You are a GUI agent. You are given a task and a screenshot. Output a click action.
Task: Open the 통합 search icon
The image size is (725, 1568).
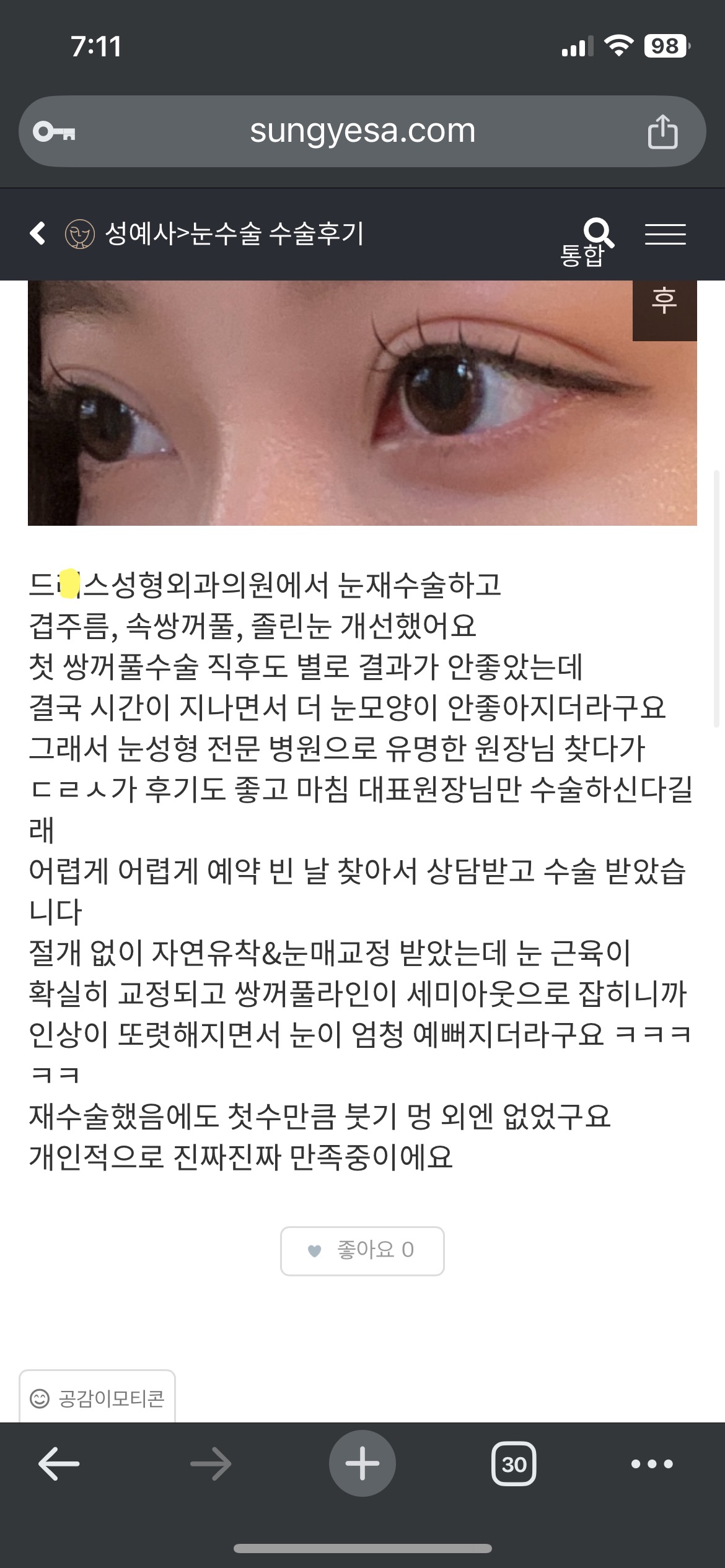coord(587,242)
